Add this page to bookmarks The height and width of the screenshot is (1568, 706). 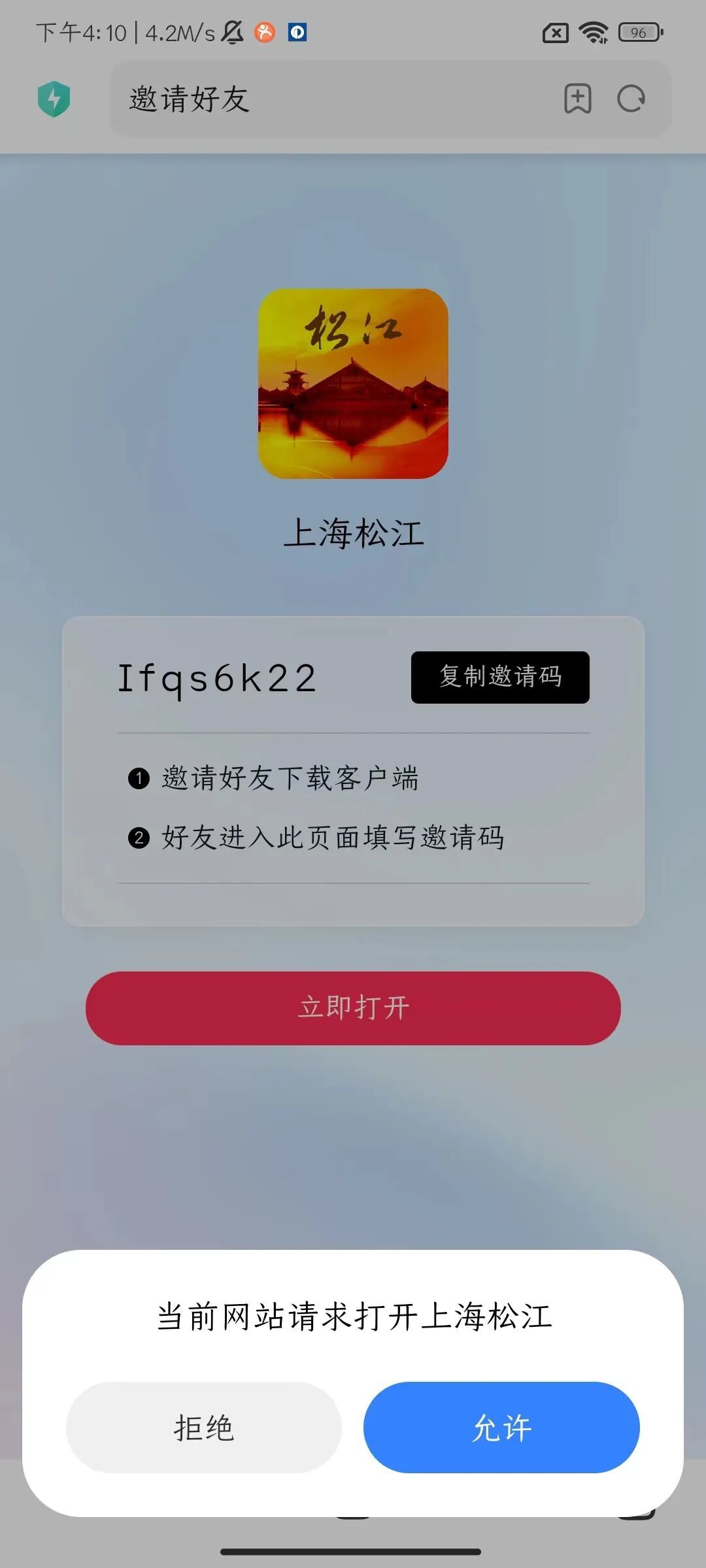[x=578, y=99]
